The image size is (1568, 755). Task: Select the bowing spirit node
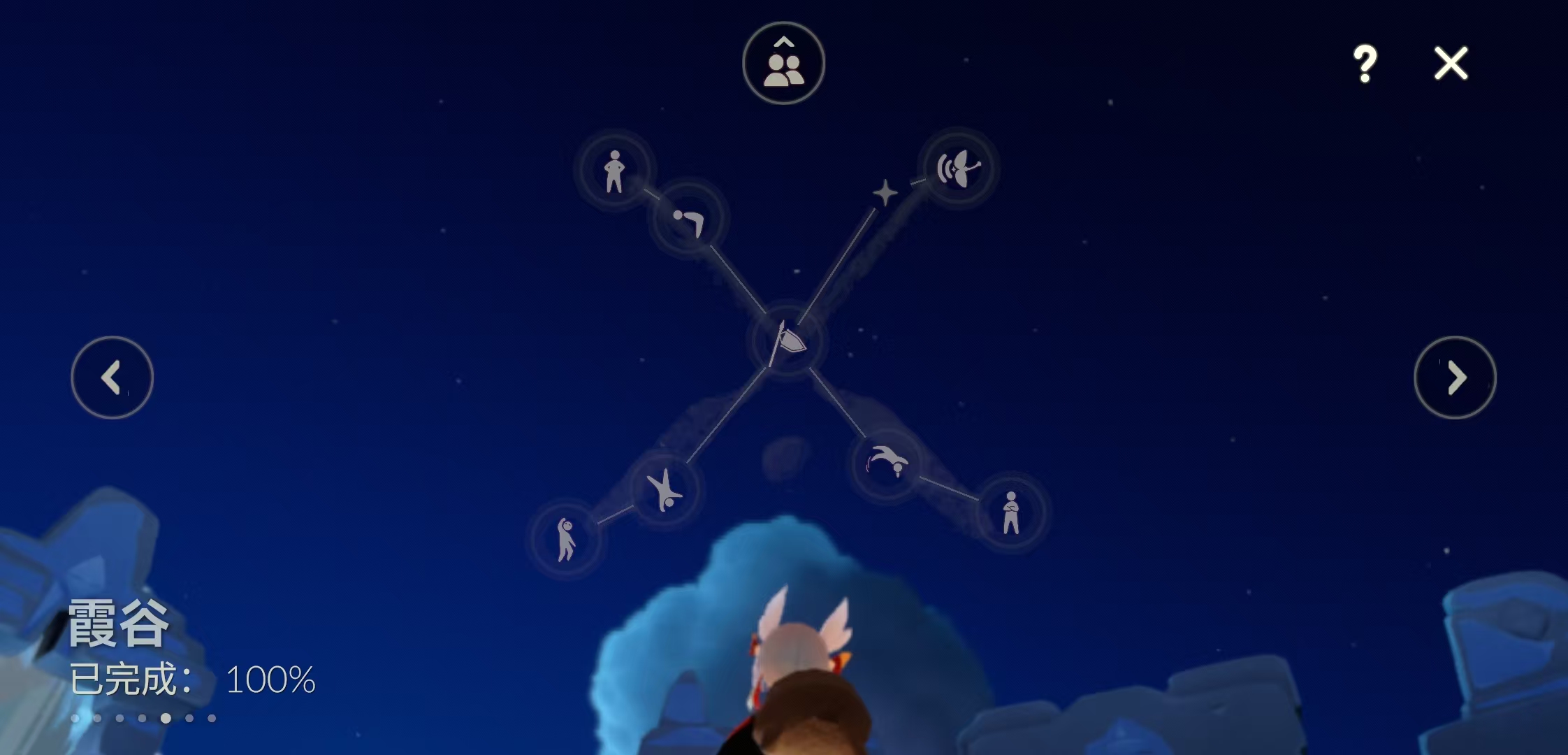pyautogui.click(x=688, y=220)
